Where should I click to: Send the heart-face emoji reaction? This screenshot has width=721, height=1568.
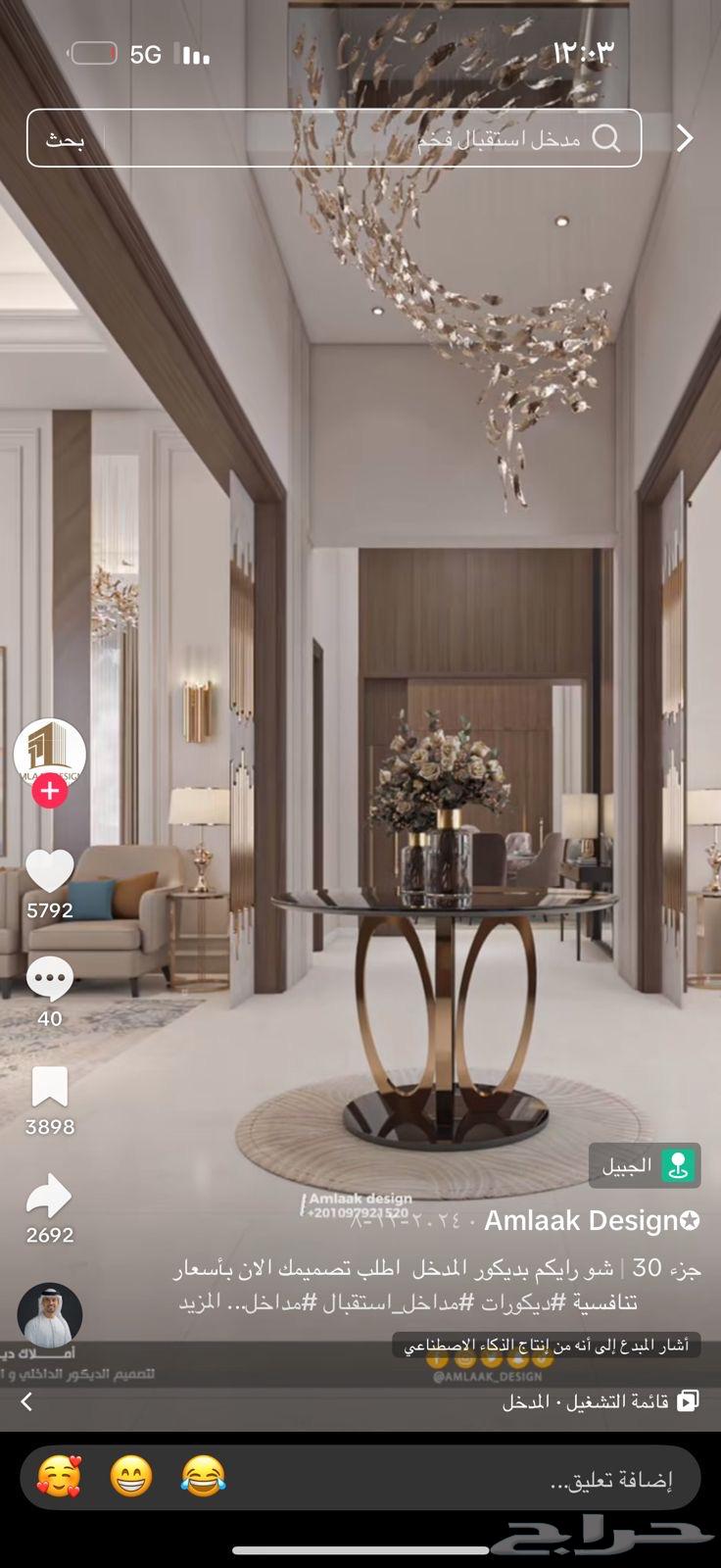(x=59, y=1476)
